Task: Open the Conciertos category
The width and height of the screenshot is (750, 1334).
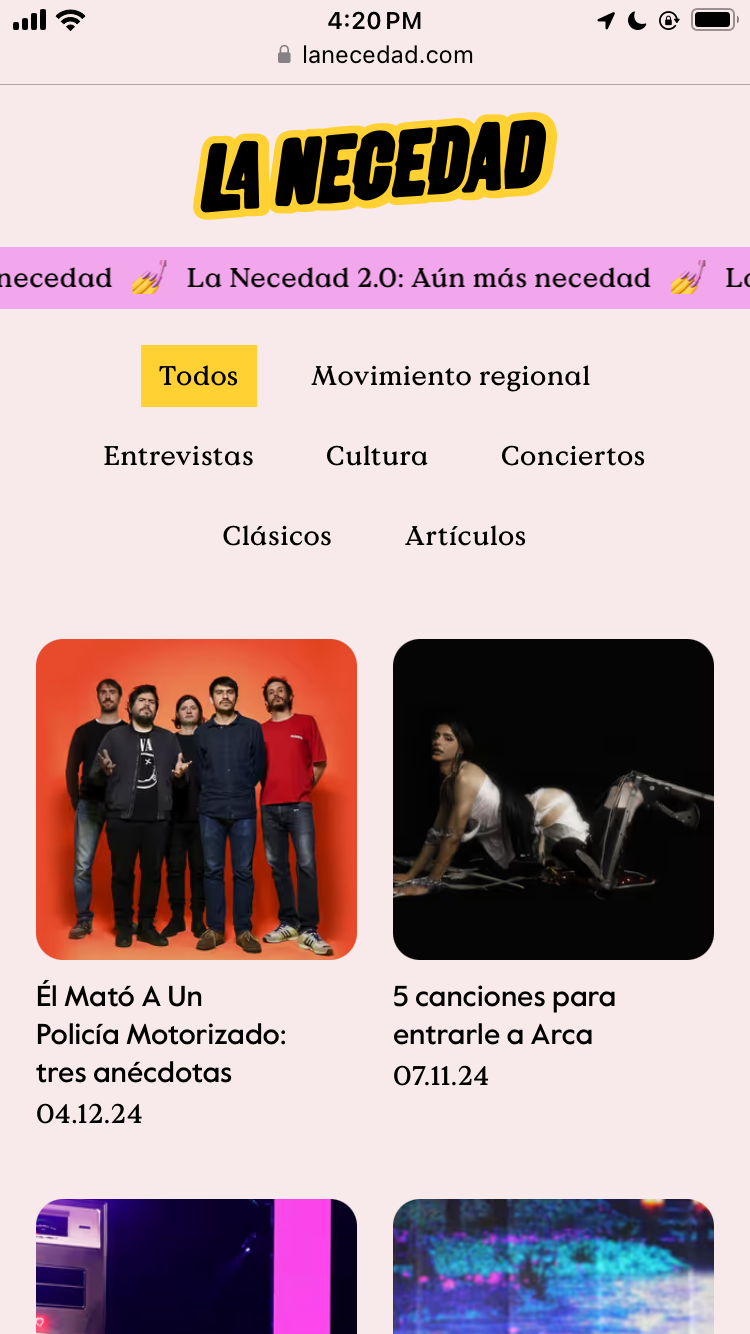Action: pos(572,456)
